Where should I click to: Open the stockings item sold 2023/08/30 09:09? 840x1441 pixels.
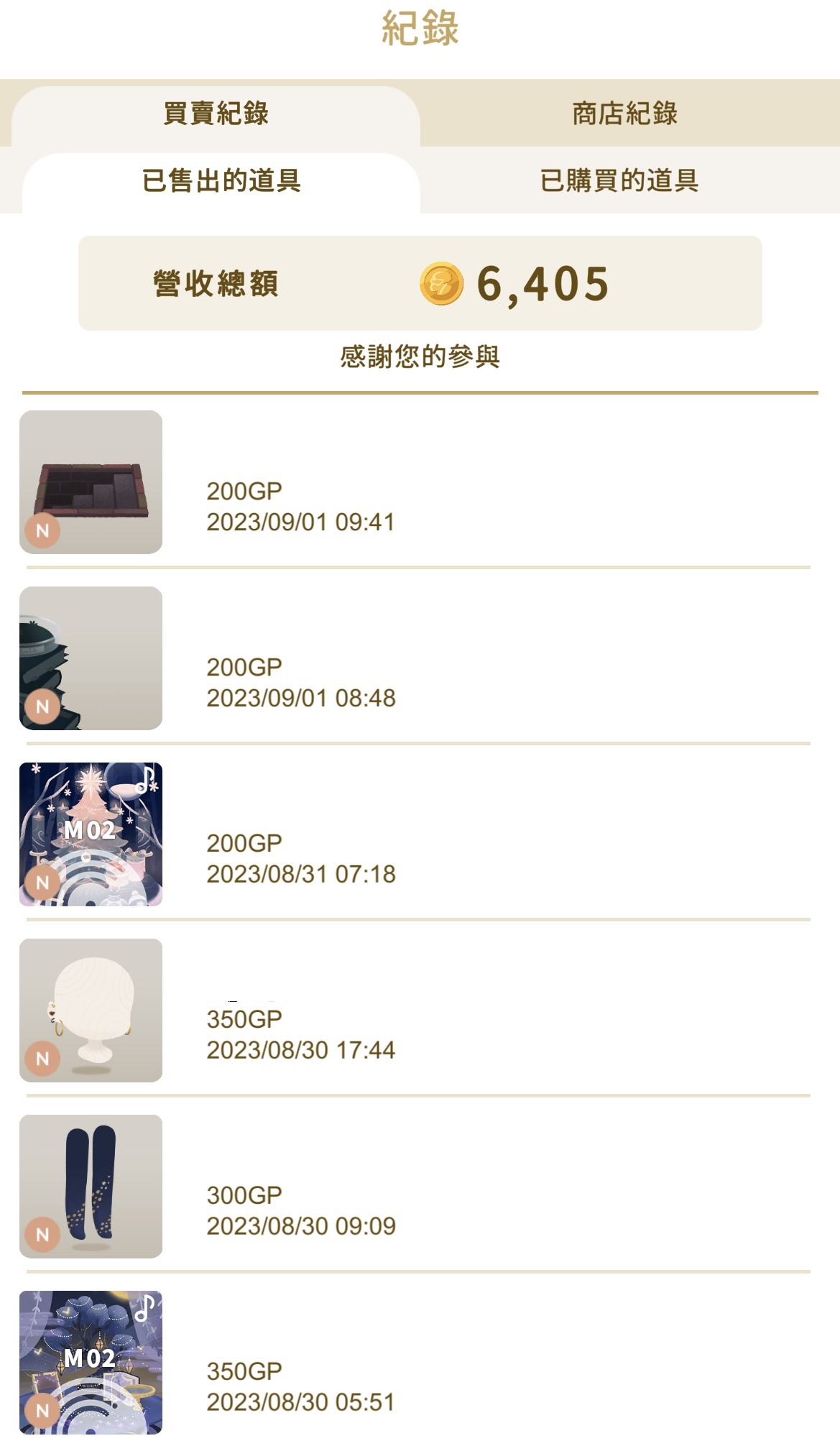pyautogui.click(x=91, y=1187)
